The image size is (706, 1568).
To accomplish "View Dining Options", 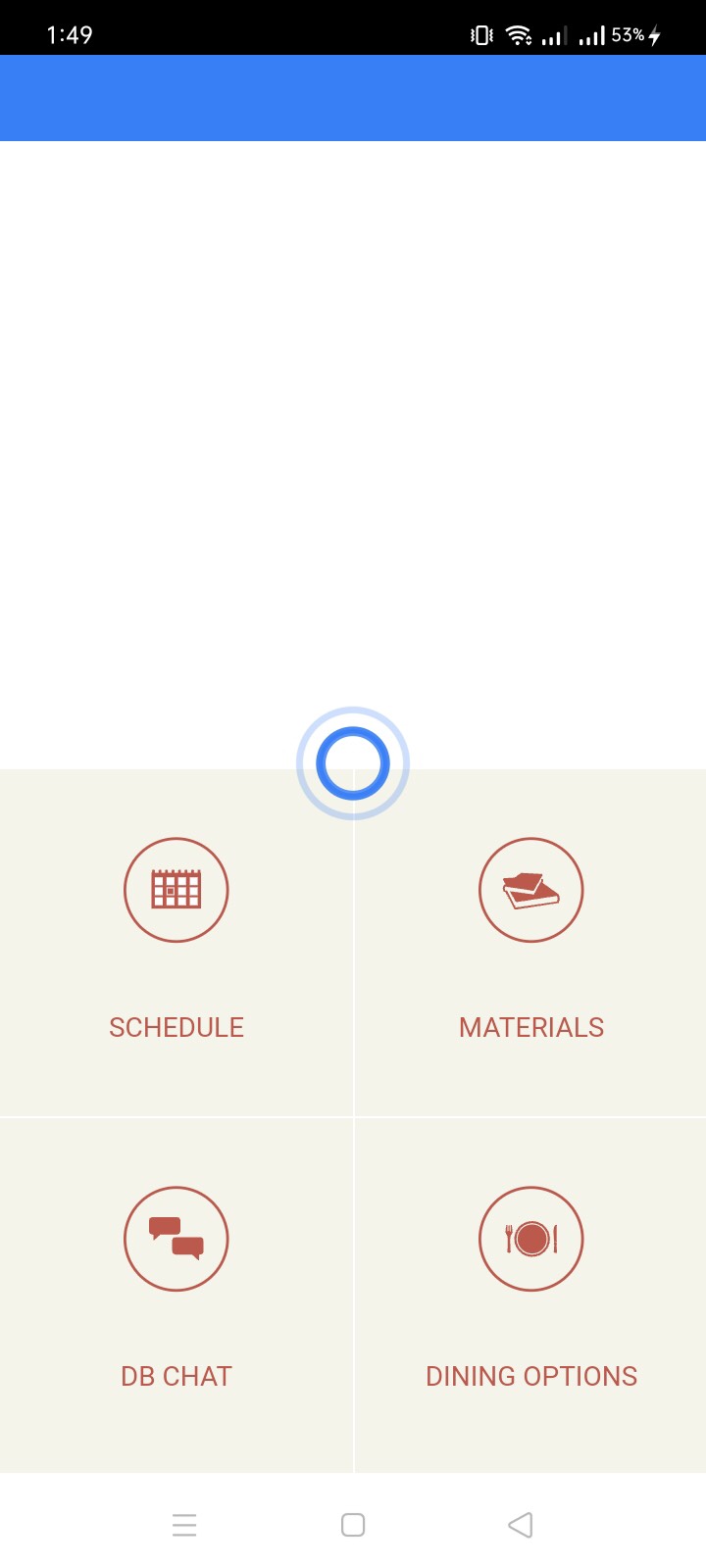I will (530, 1292).
